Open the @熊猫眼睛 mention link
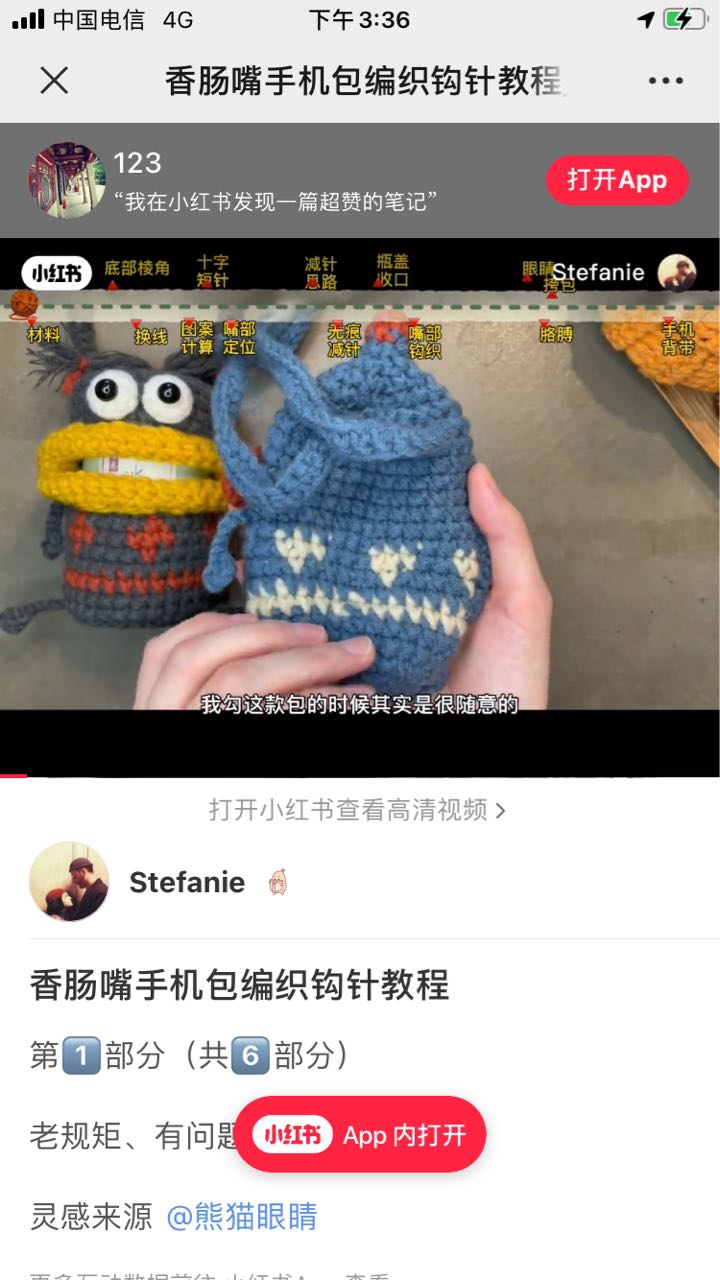720x1280 pixels. coord(242,1217)
